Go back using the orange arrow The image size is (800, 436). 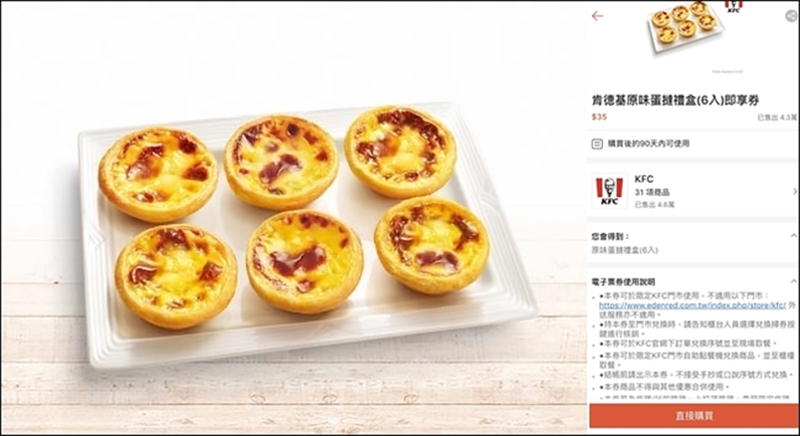pyautogui.click(x=597, y=16)
